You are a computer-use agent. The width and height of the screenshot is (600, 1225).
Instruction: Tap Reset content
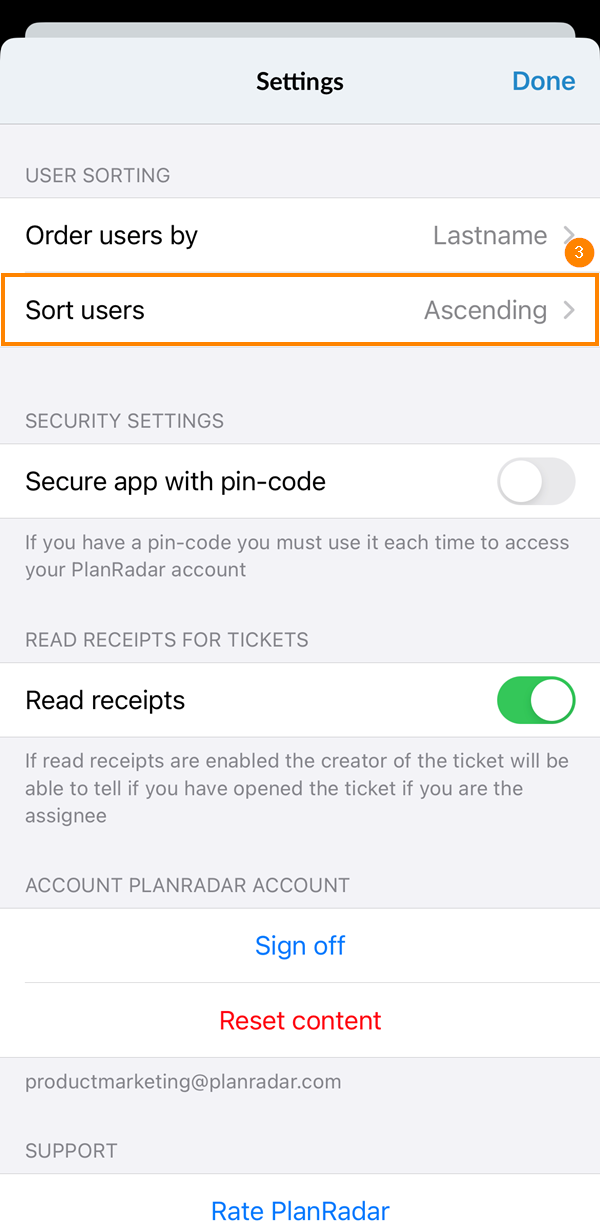click(300, 1021)
